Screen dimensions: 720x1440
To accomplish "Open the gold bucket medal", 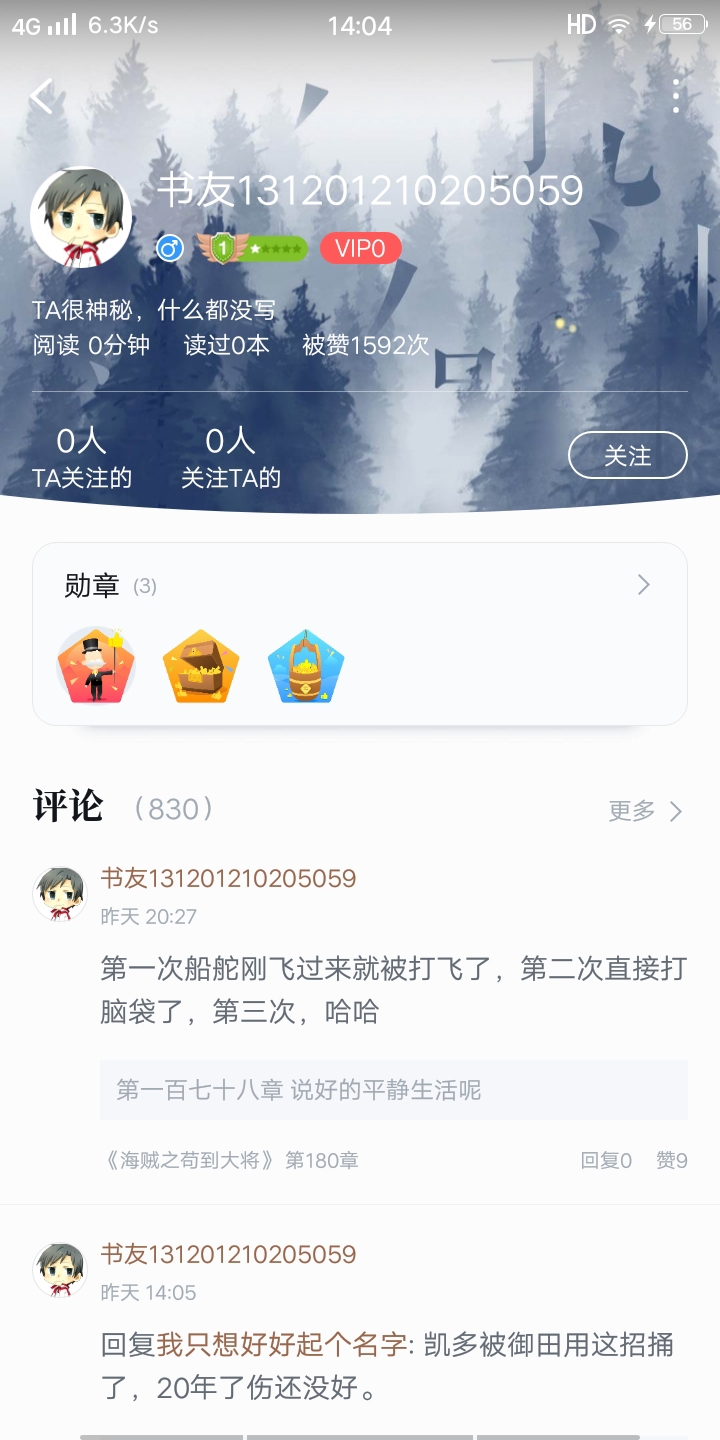I will coord(306,666).
